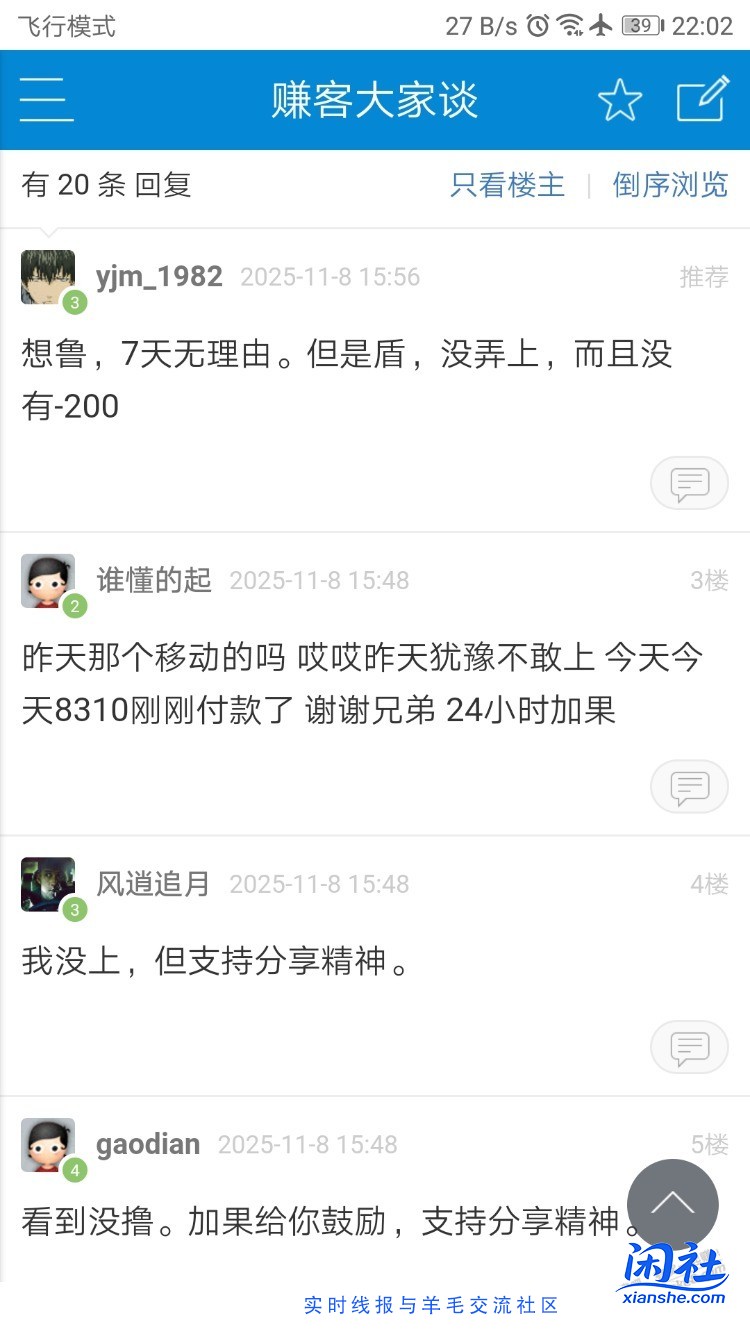Toggle 倒序浏览 reverse order browsing

(670, 186)
